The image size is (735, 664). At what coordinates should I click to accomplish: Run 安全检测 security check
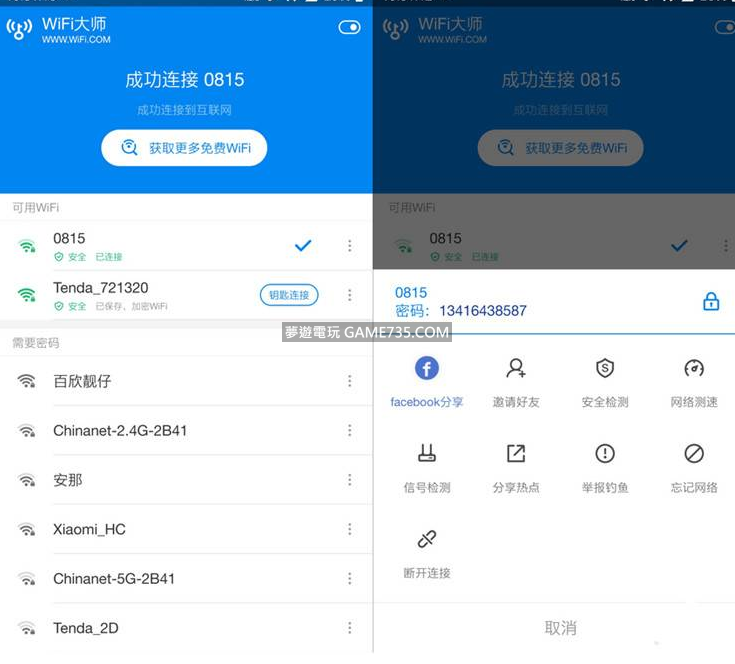click(605, 381)
